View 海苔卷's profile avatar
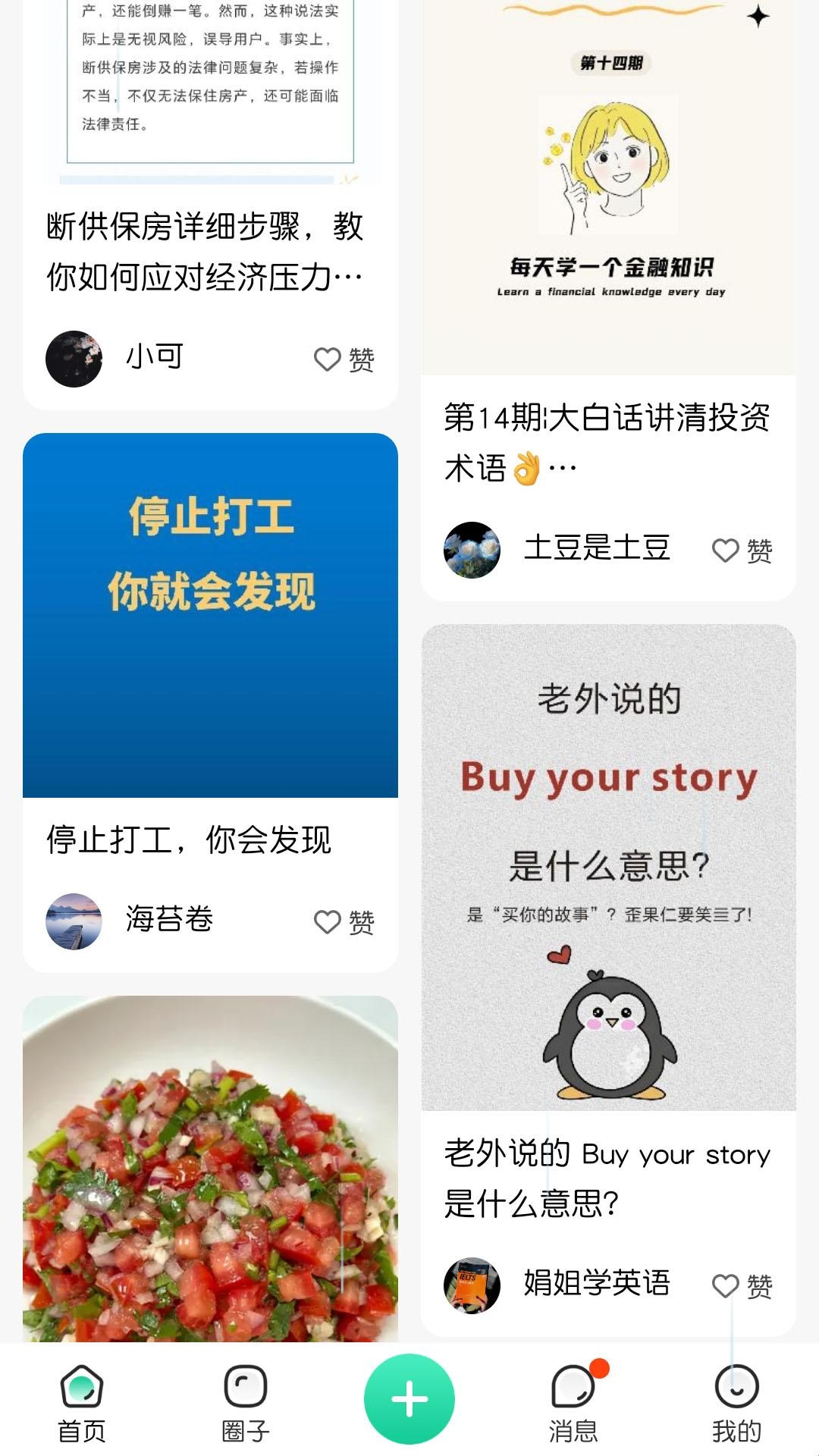This screenshot has width=819, height=1456. coord(74,921)
